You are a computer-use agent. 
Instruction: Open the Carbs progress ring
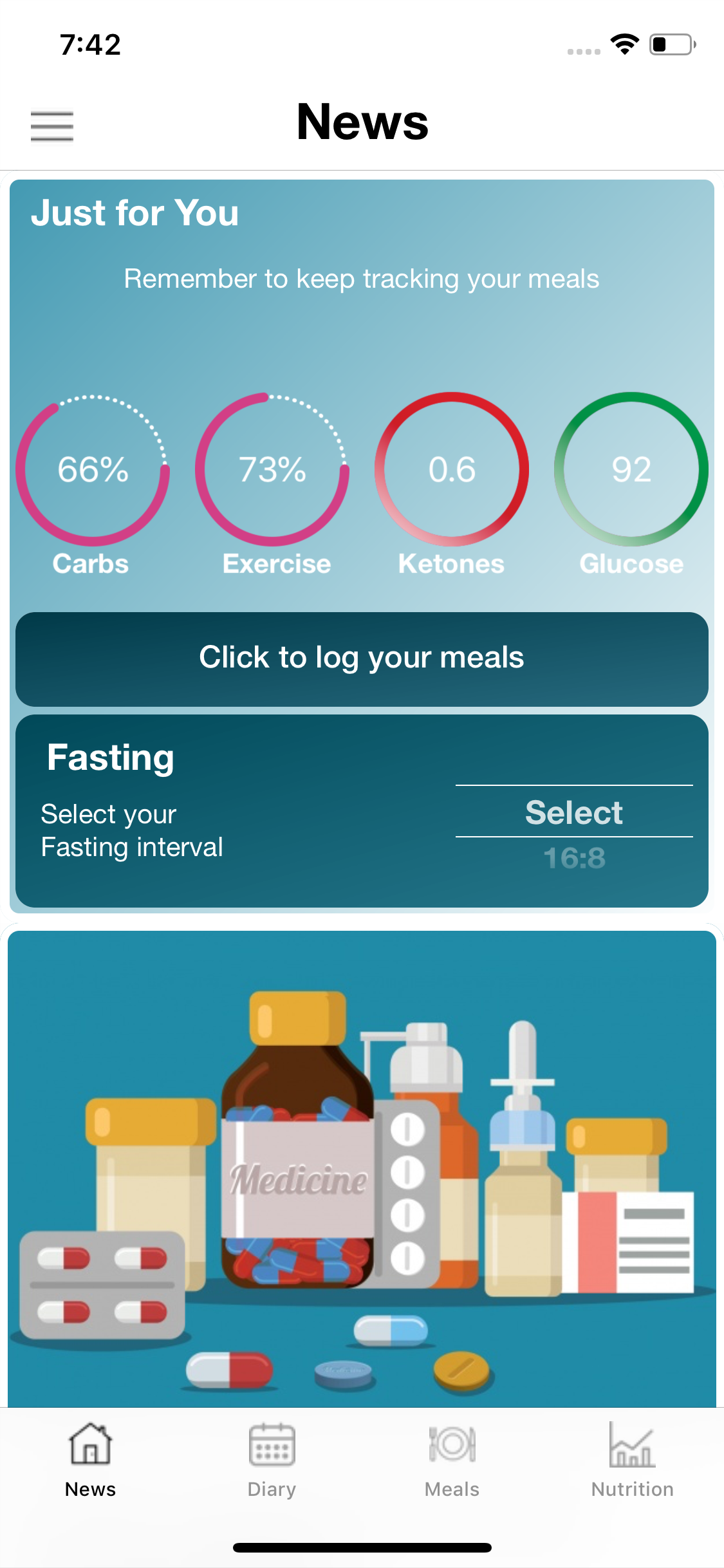[x=93, y=469]
